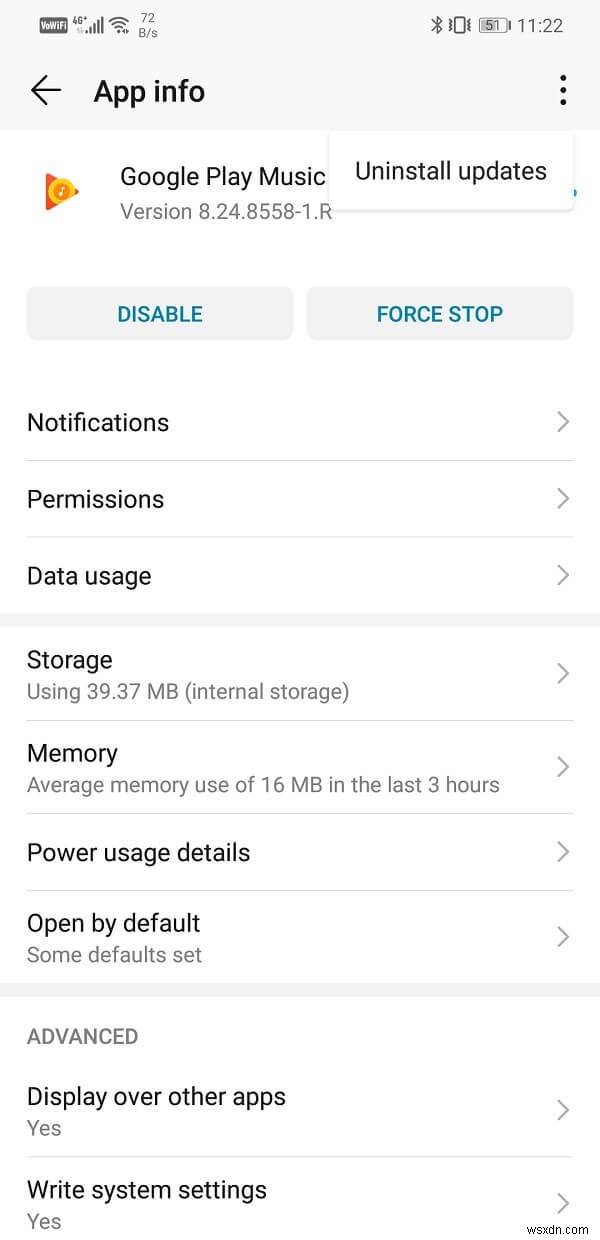Open Write system settings

click(299, 1203)
